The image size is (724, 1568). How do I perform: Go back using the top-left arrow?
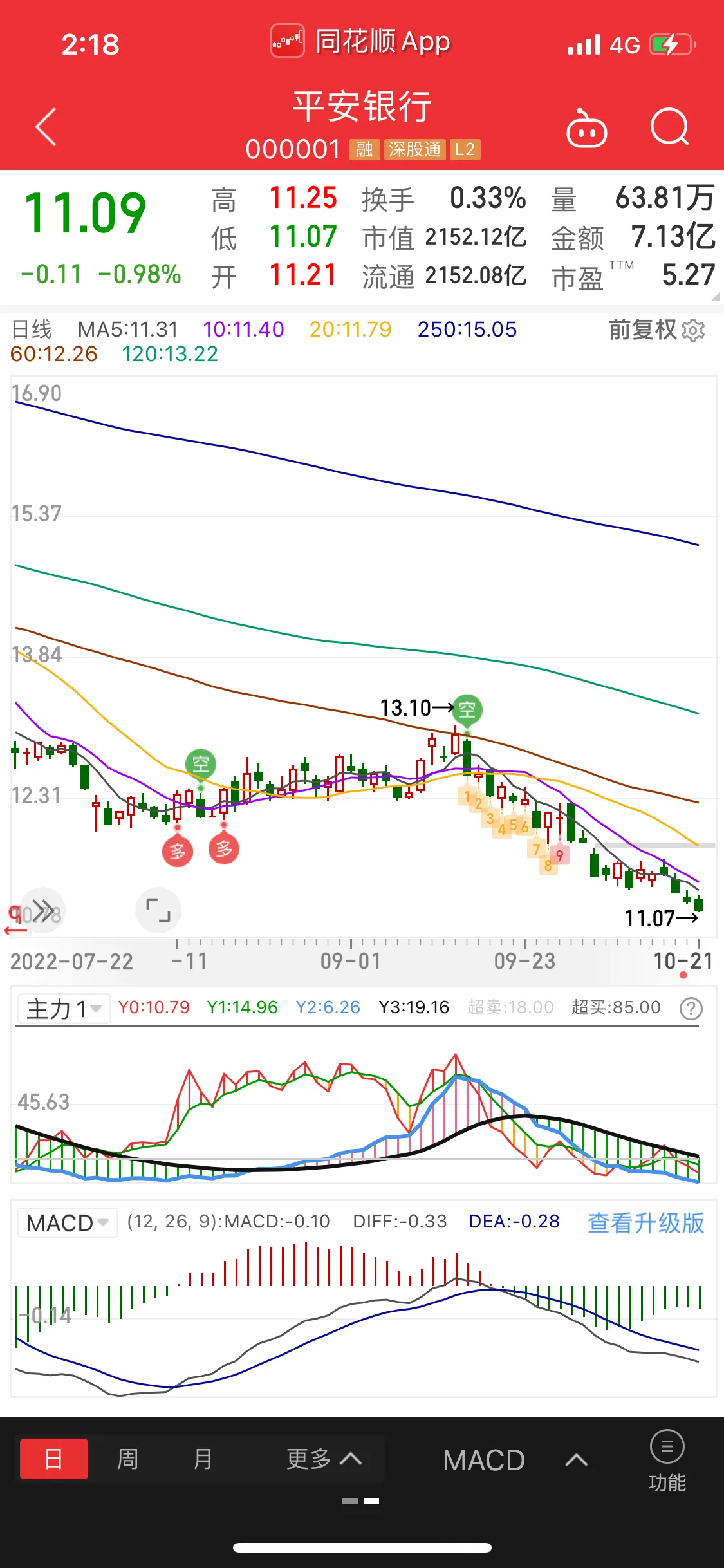[x=46, y=127]
